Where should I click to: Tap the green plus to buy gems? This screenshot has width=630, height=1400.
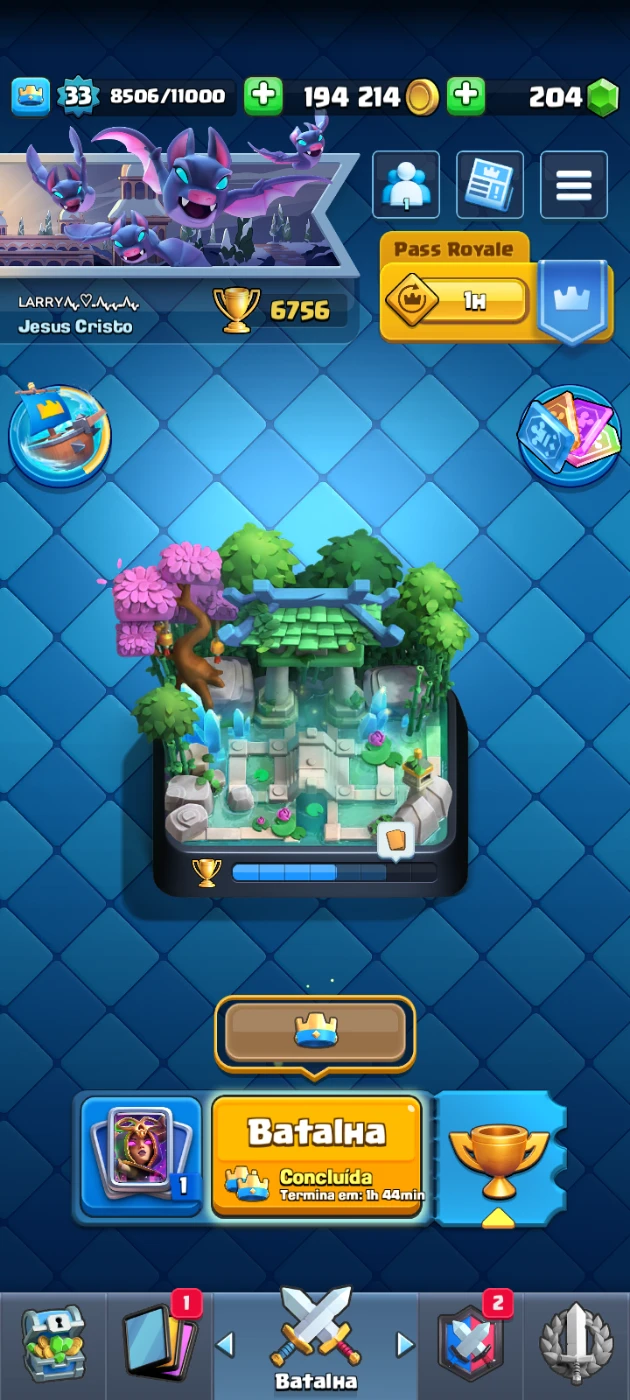pyautogui.click(x=465, y=96)
